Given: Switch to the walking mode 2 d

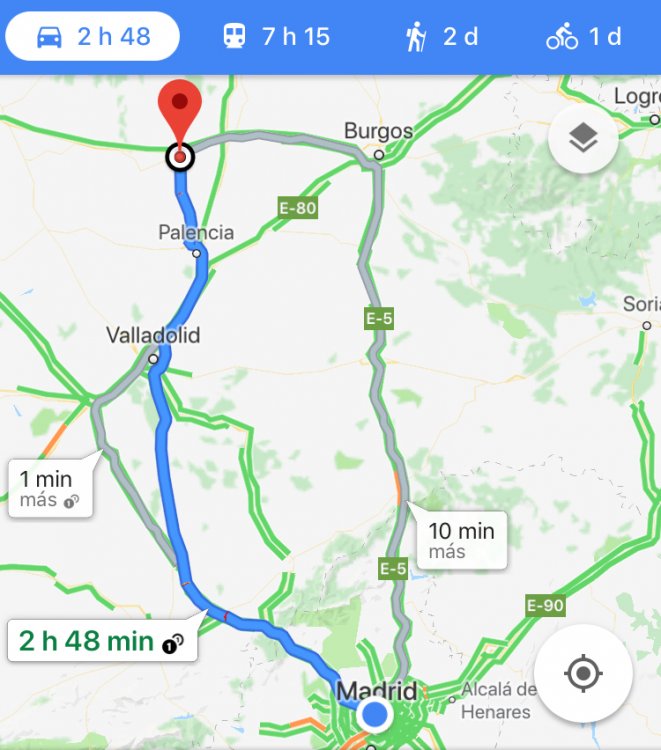Looking at the screenshot, I should (x=440, y=37).
